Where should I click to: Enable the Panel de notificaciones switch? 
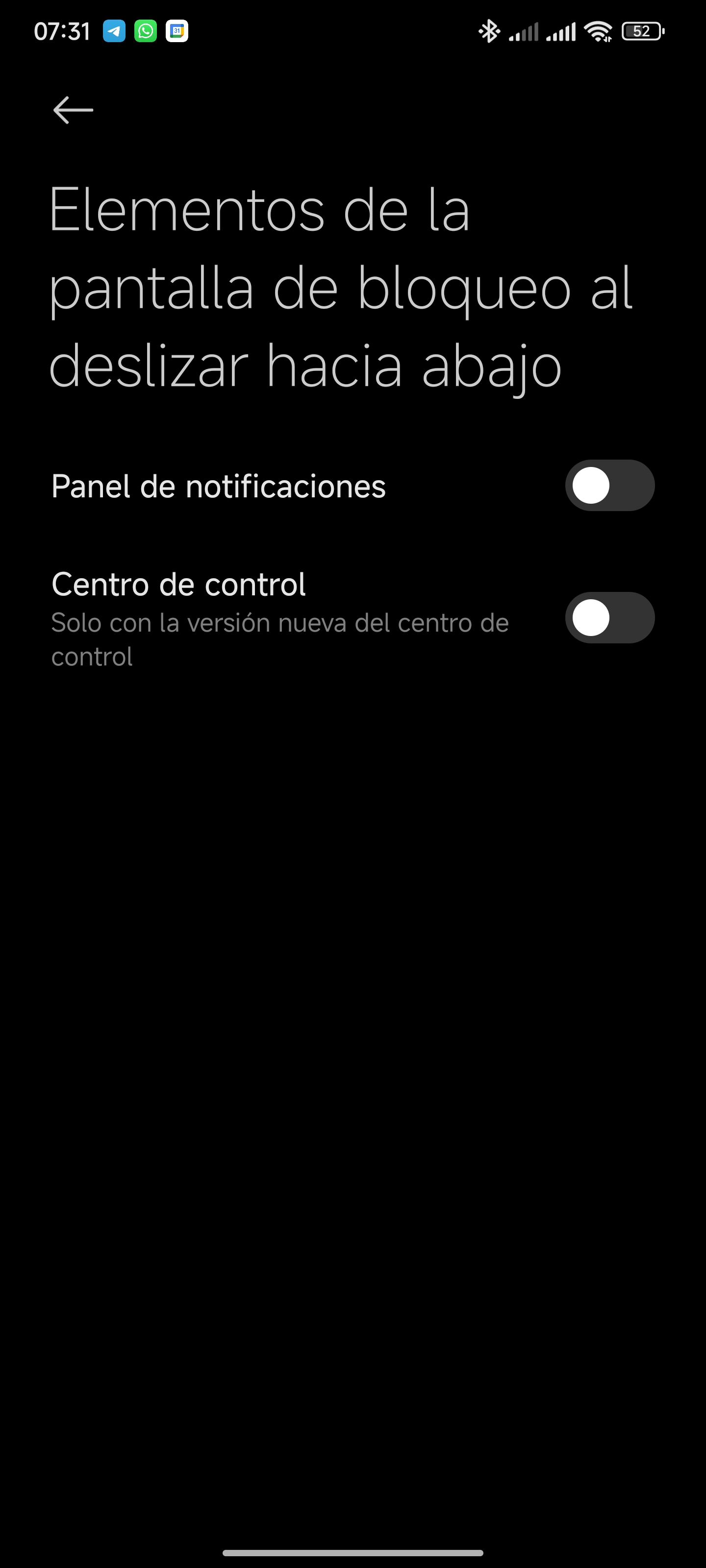(610, 485)
